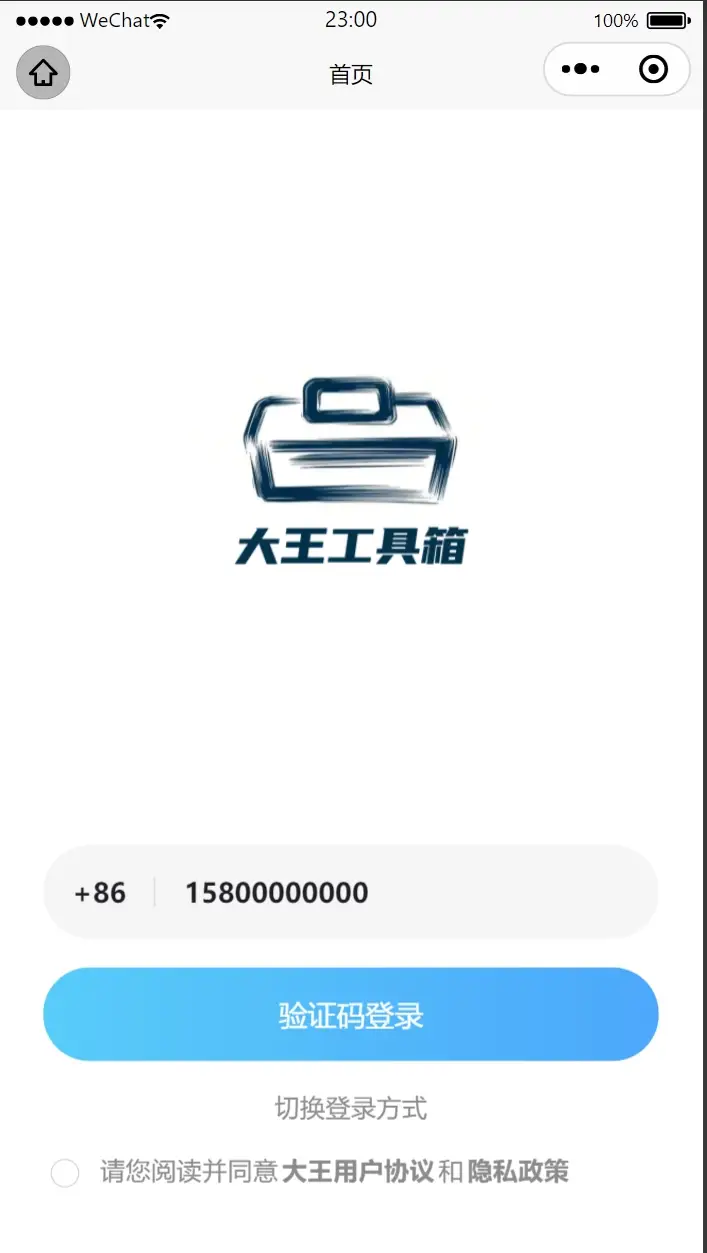Viewport: 707px width, 1253px height.
Task: Open the mini program more-options dots
Action: (x=581, y=70)
